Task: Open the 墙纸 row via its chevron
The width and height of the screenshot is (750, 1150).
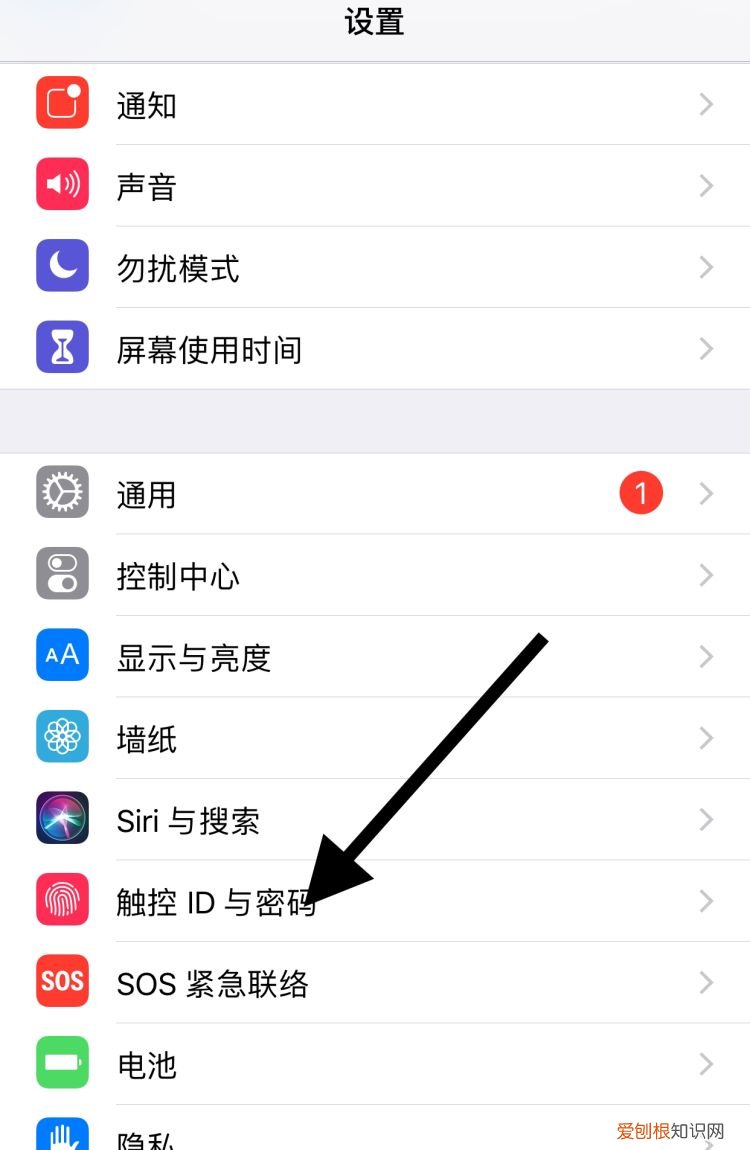Action: pyautogui.click(x=706, y=738)
